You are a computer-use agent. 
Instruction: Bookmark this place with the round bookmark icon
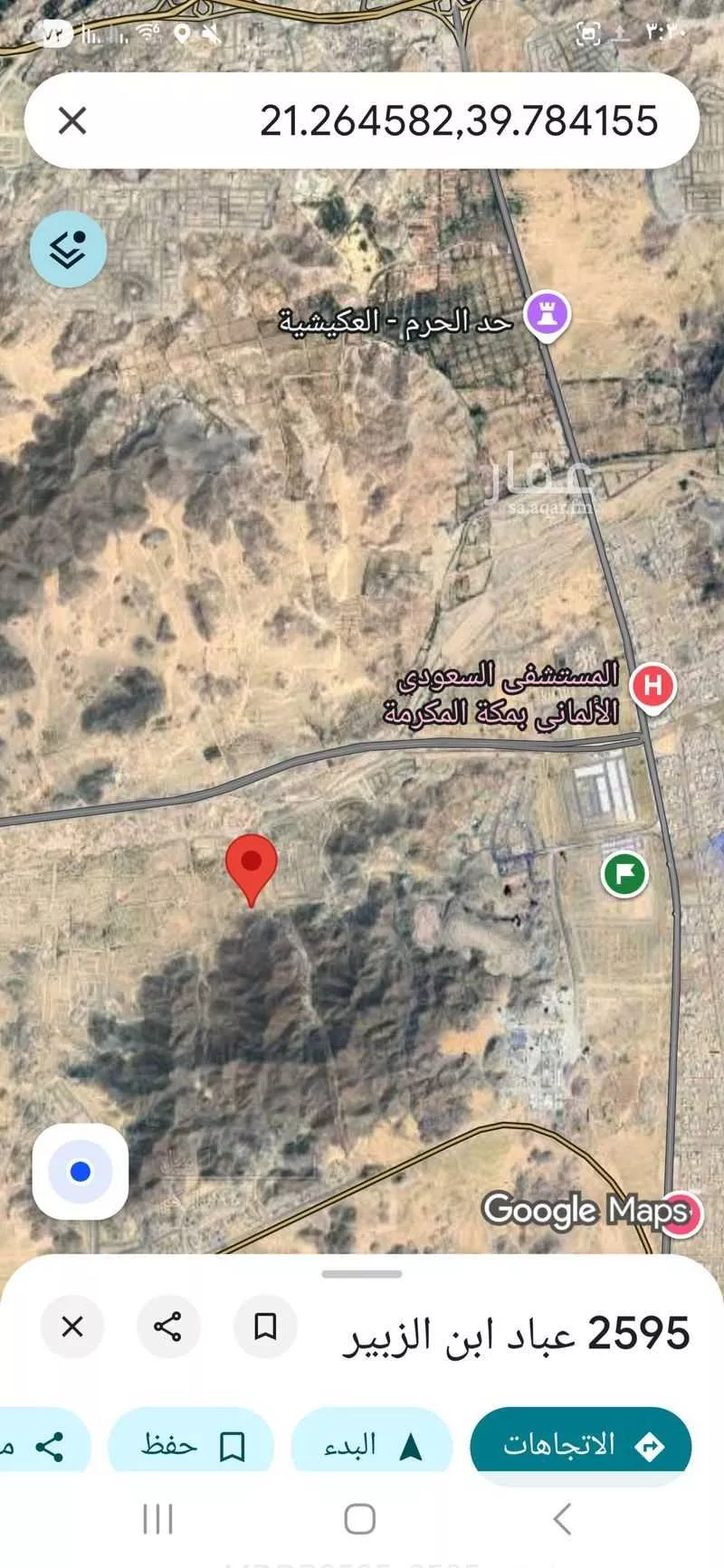coord(265,1327)
